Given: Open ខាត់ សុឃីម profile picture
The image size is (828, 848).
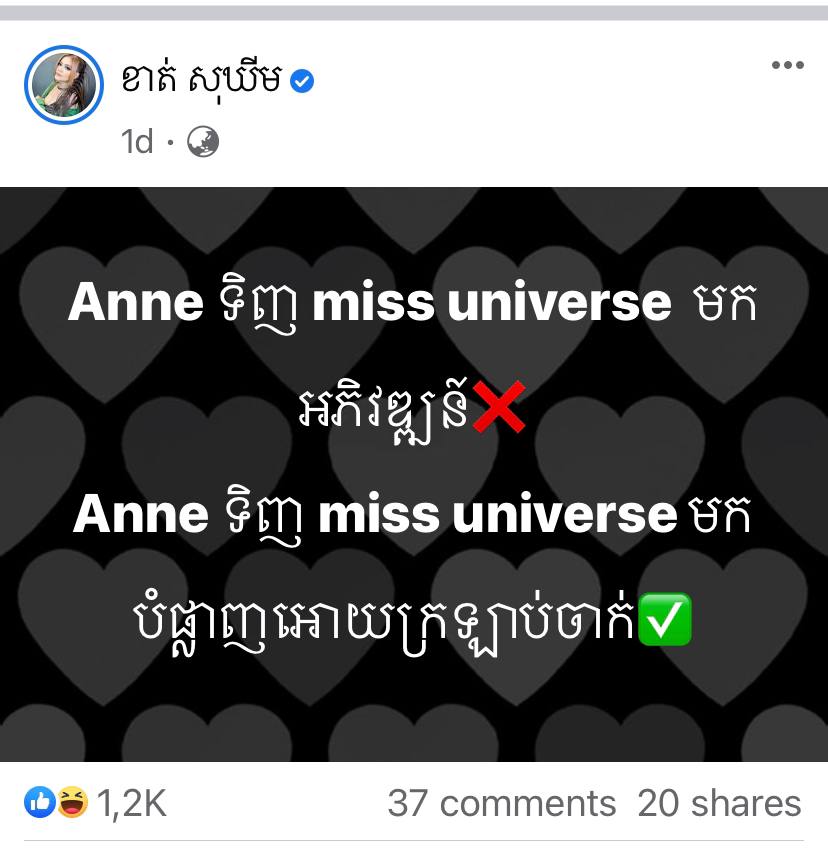Looking at the screenshot, I should point(63,84).
